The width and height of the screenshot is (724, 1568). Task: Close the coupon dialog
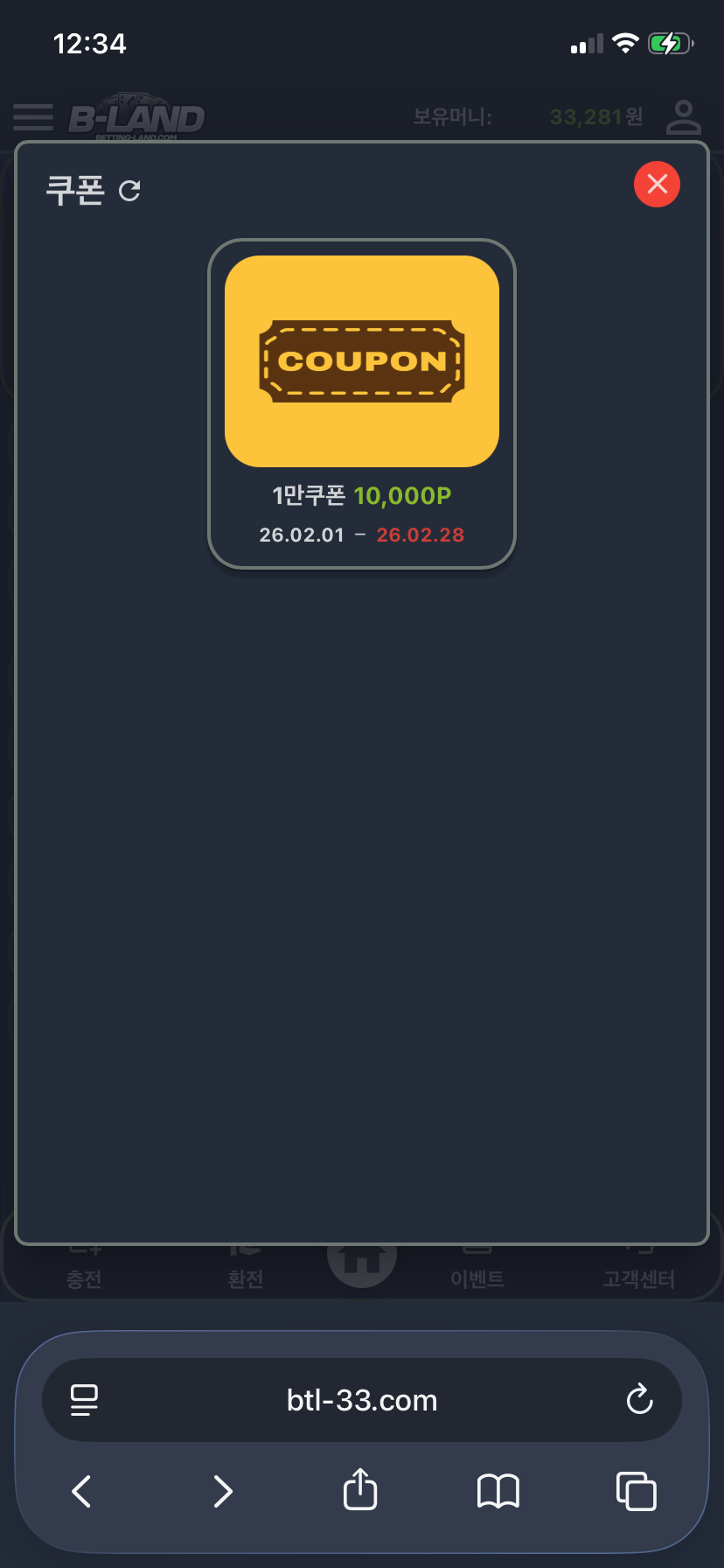657,185
